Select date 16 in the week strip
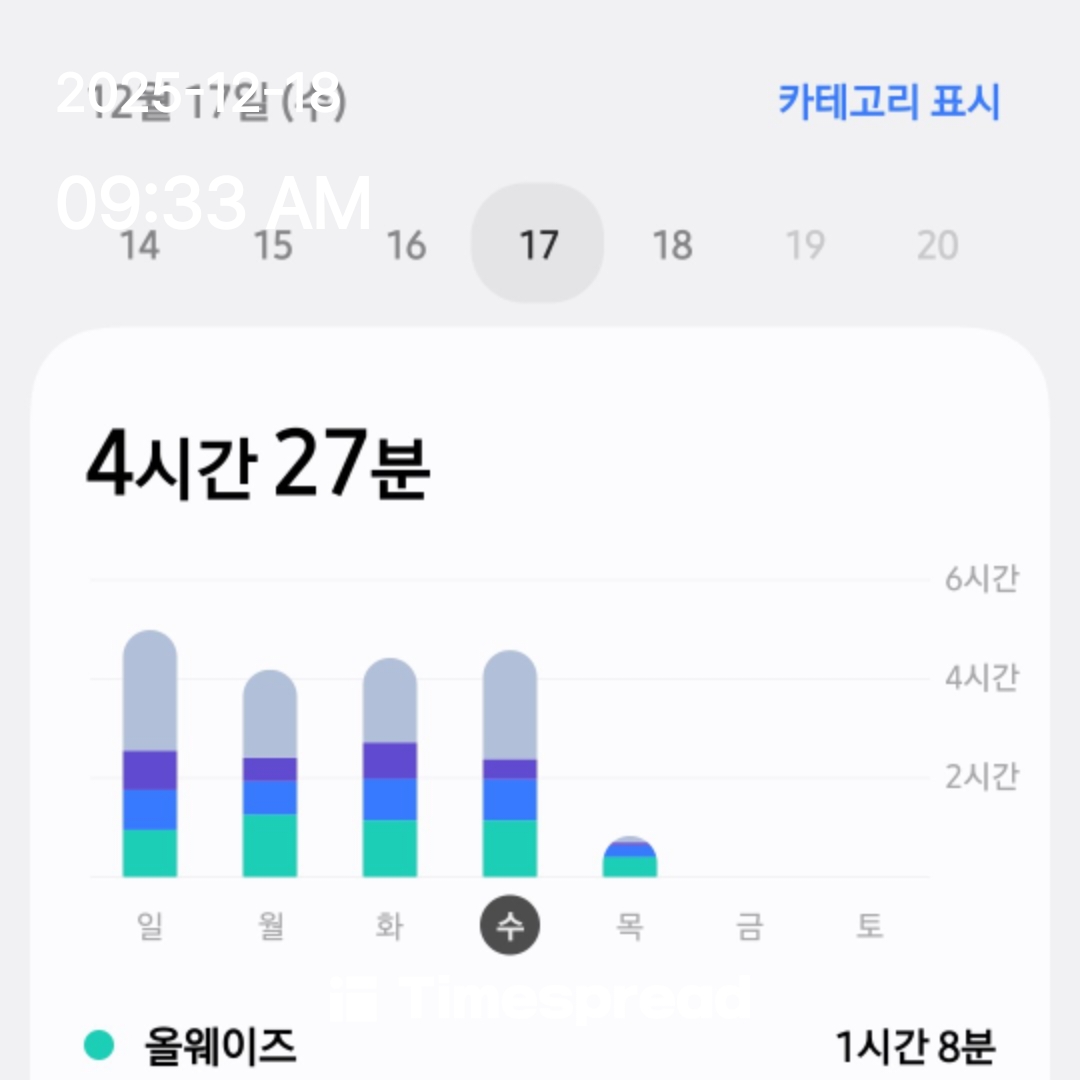1080x1080 pixels. click(406, 245)
